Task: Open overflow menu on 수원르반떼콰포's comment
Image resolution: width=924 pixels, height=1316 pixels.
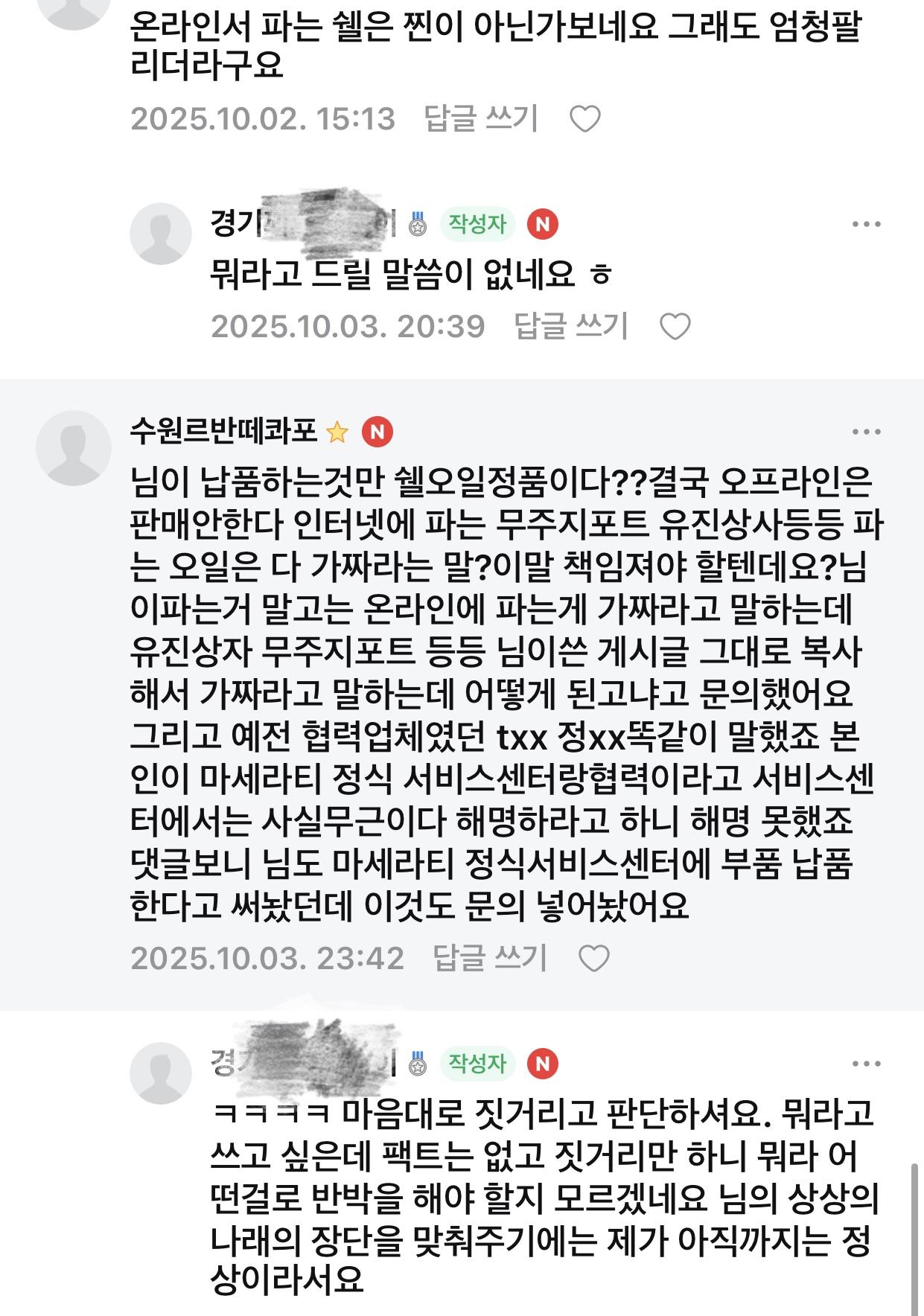Action: point(866,432)
